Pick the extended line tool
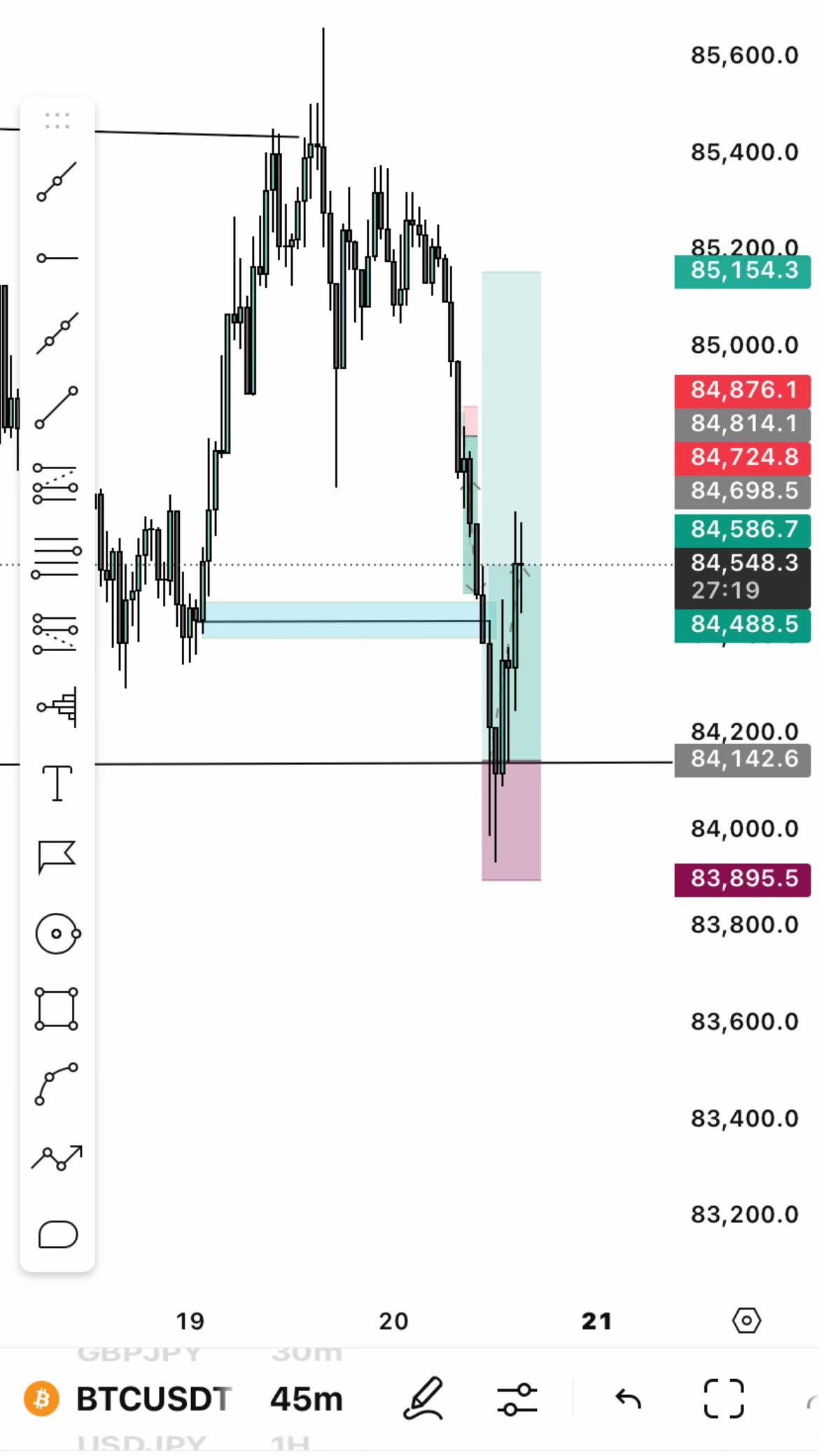The image size is (819, 1456). [x=57, y=333]
